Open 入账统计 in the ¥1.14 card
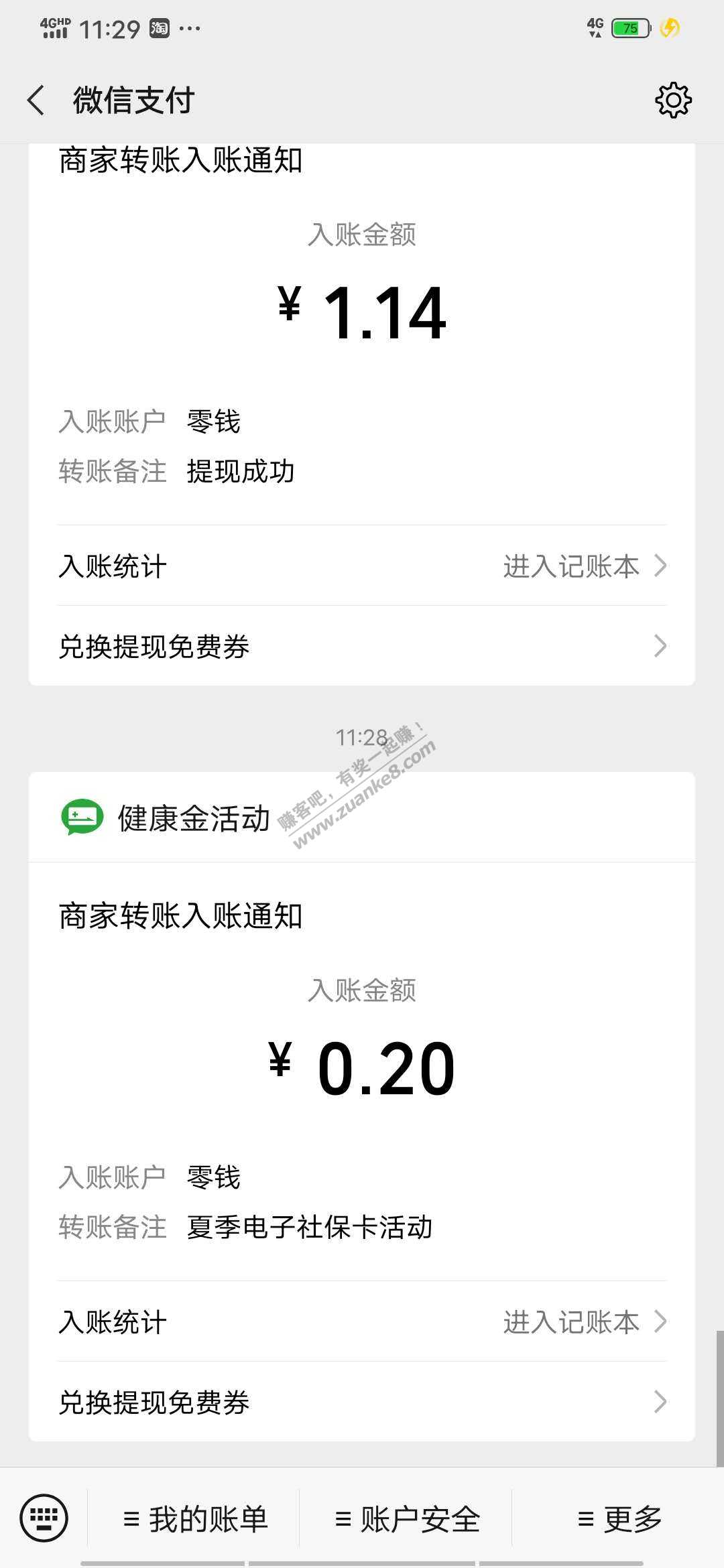 [362, 566]
